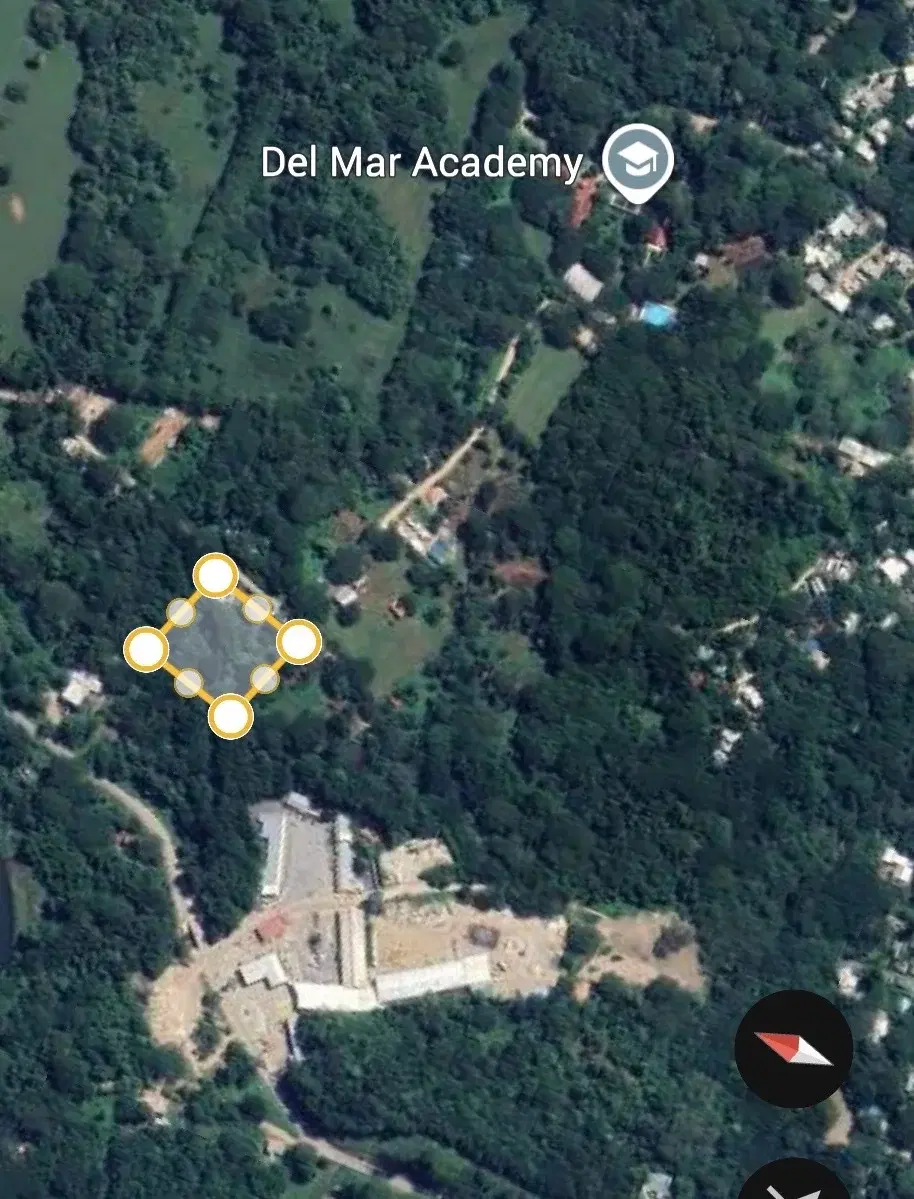Click inside the shaded polygon area
Image resolution: width=914 pixels, height=1199 pixels.
(222, 645)
